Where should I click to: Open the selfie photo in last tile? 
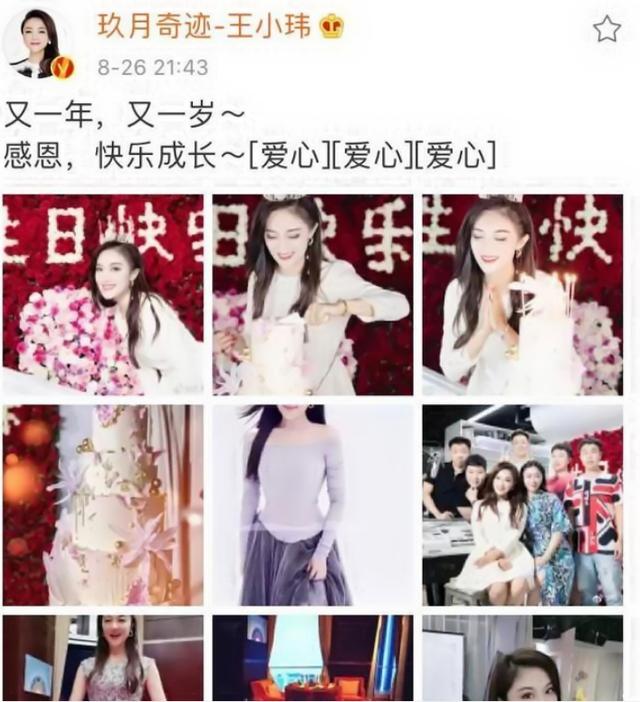pyautogui.click(x=522, y=658)
